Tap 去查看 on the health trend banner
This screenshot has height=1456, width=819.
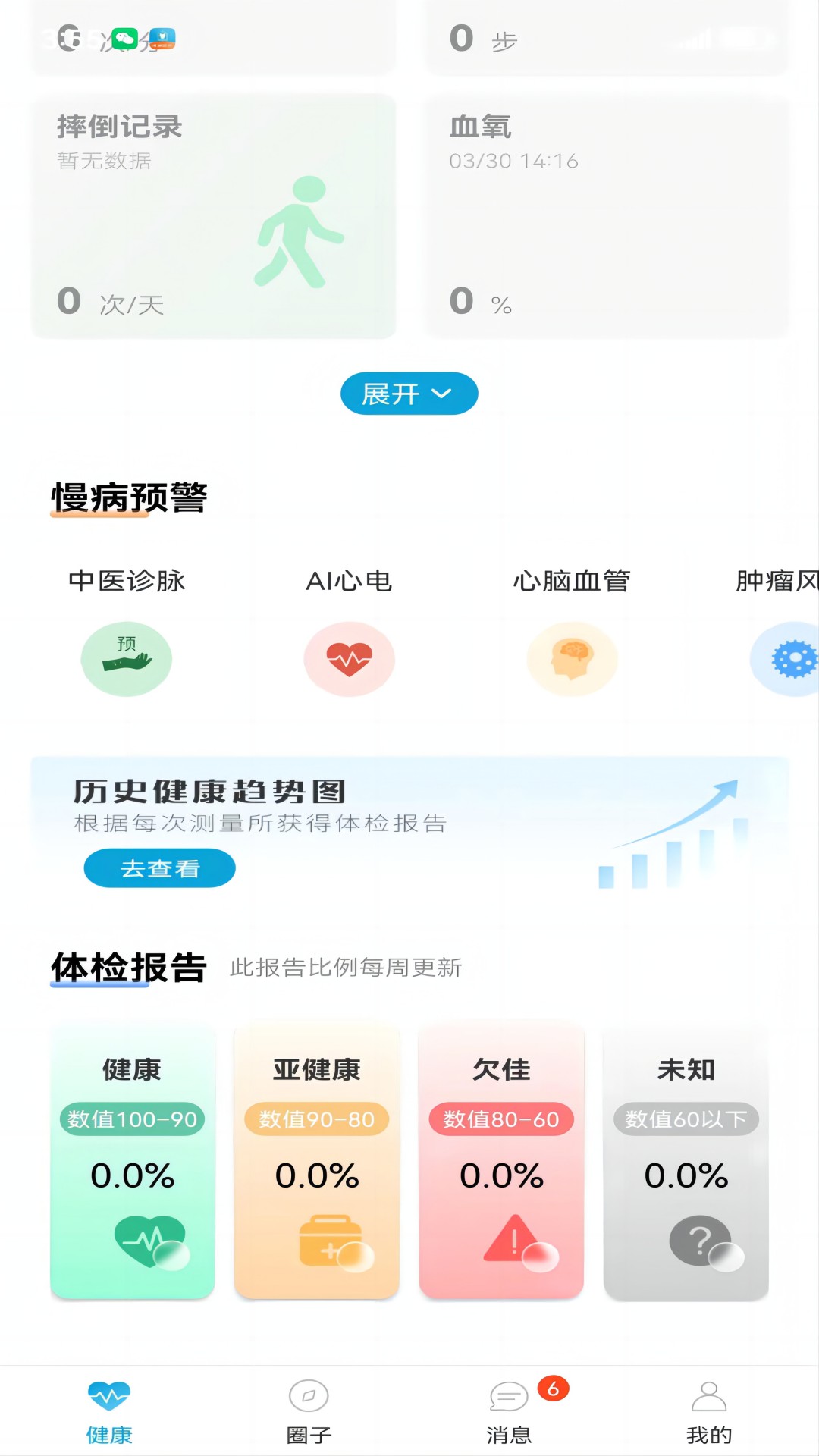(159, 868)
